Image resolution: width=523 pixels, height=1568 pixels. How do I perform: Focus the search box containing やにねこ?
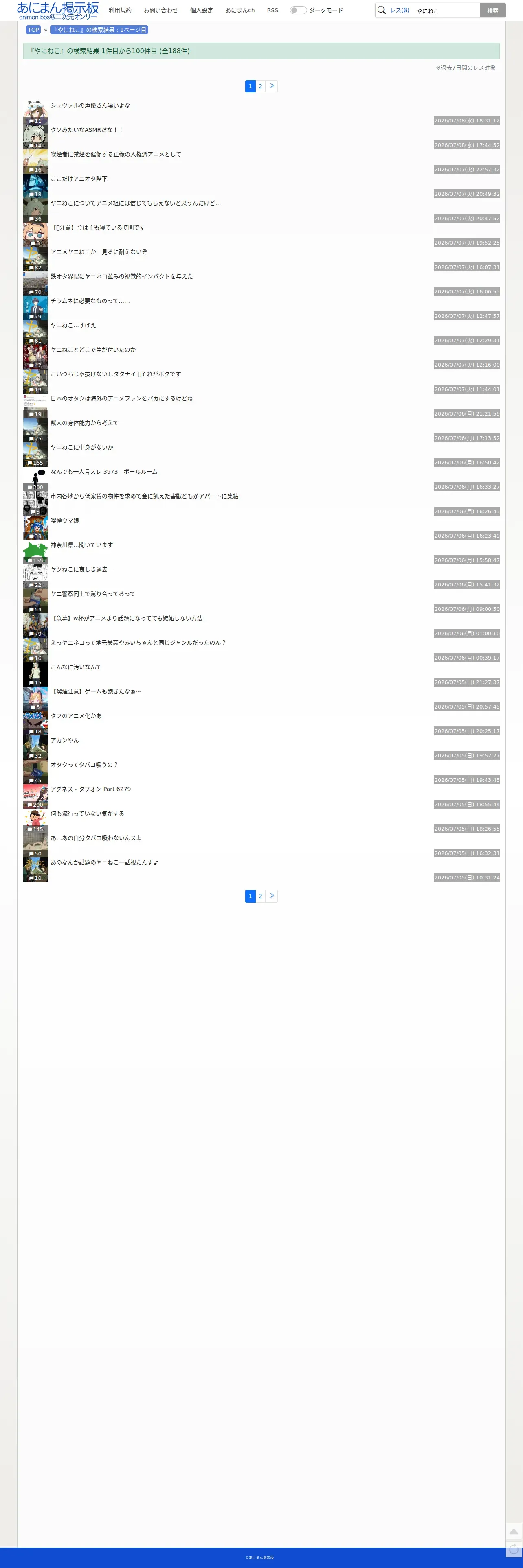point(446,10)
